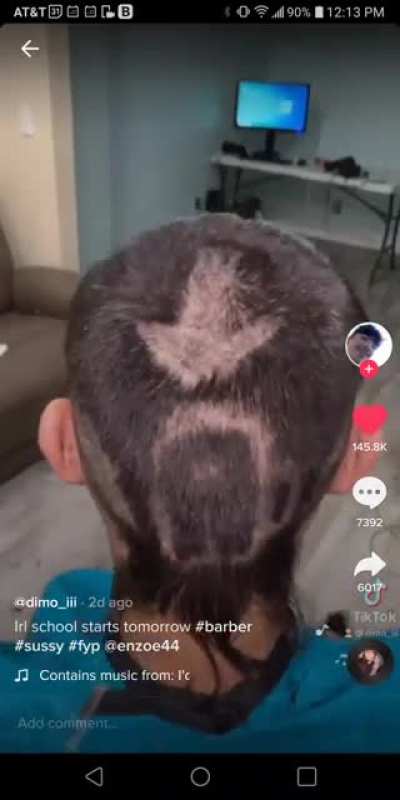This screenshot has height=800, width=400.
Task: Share this video via the arrow icon
Action: pos(370,565)
